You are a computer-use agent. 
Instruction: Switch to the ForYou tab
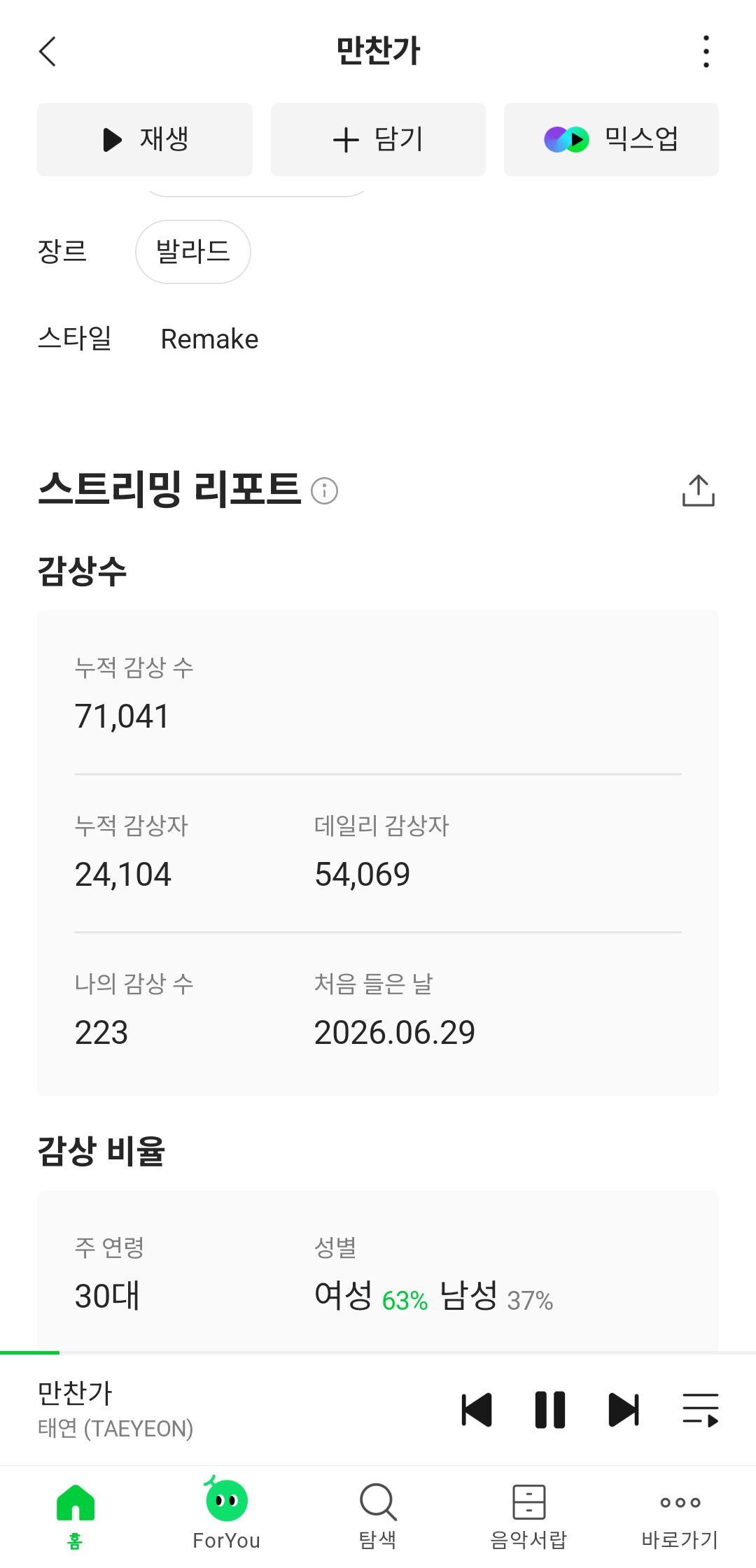227,1516
